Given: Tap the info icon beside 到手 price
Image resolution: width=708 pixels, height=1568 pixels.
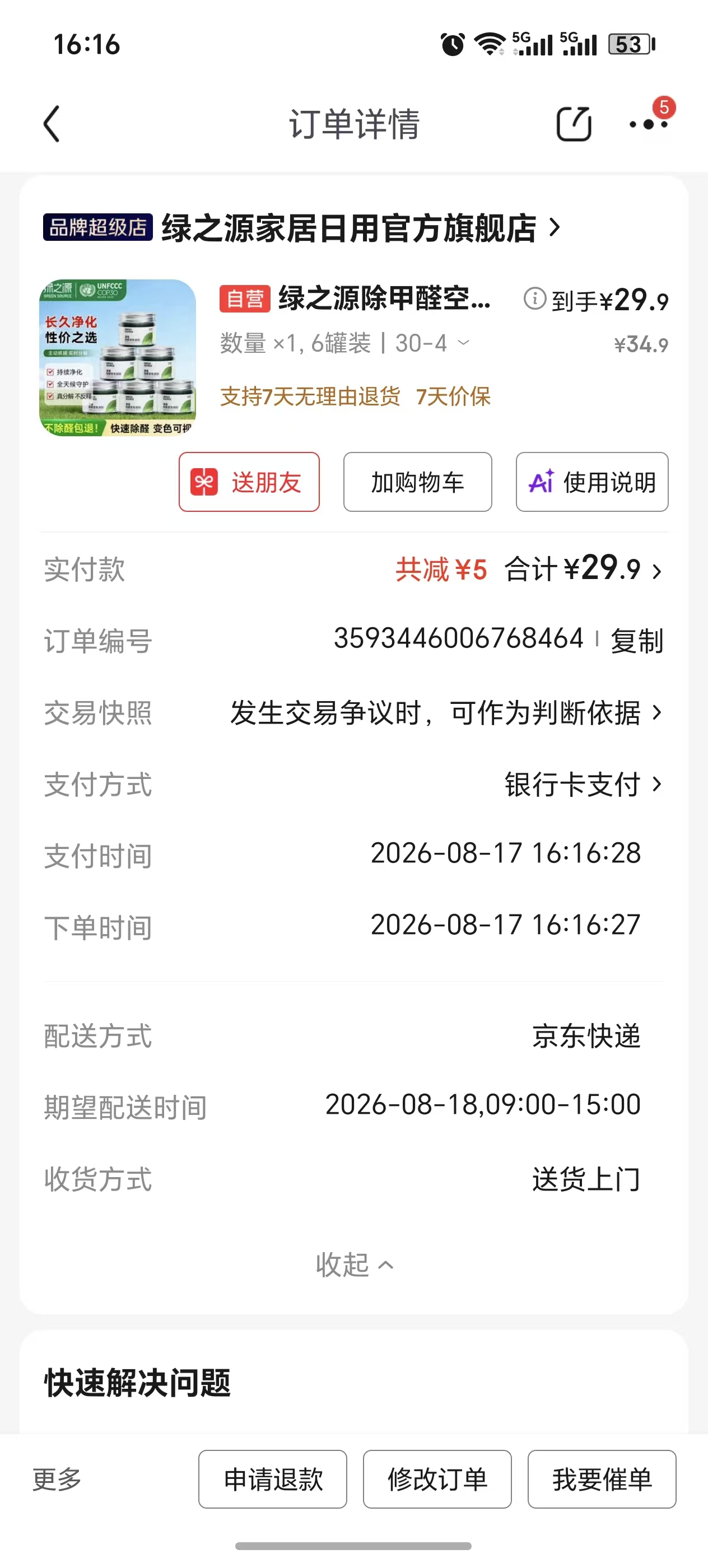Looking at the screenshot, I should (x=534, y=298).
